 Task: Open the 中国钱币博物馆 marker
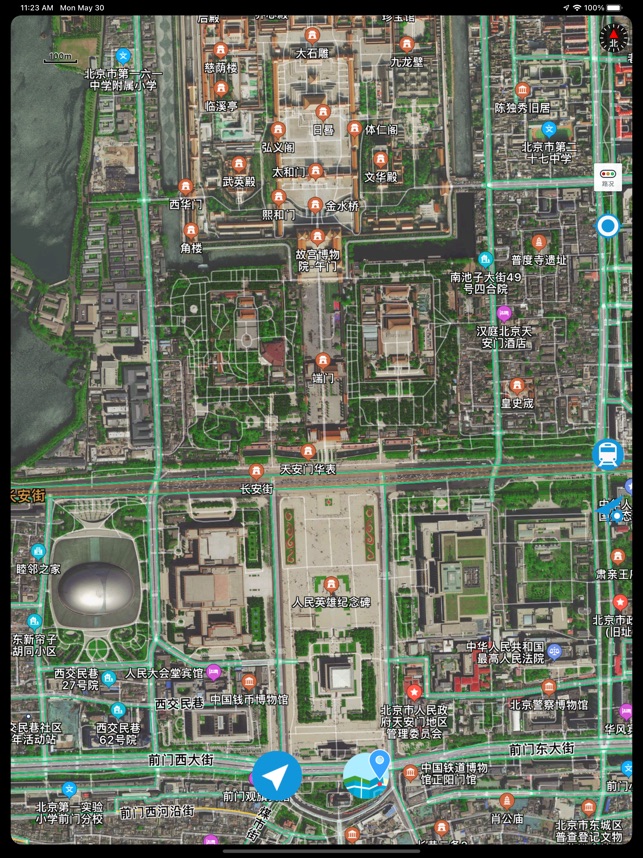[x=249, y=682]
